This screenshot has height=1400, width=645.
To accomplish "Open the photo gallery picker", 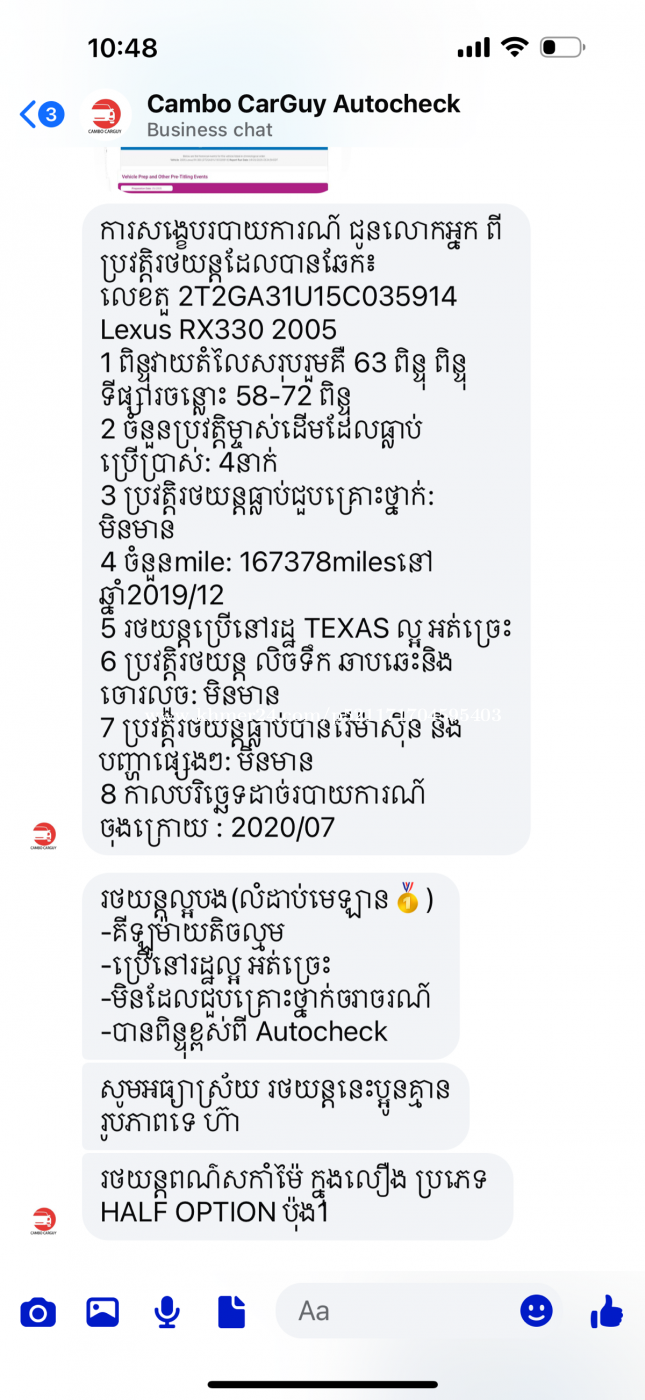I will tap(102, 1311).
